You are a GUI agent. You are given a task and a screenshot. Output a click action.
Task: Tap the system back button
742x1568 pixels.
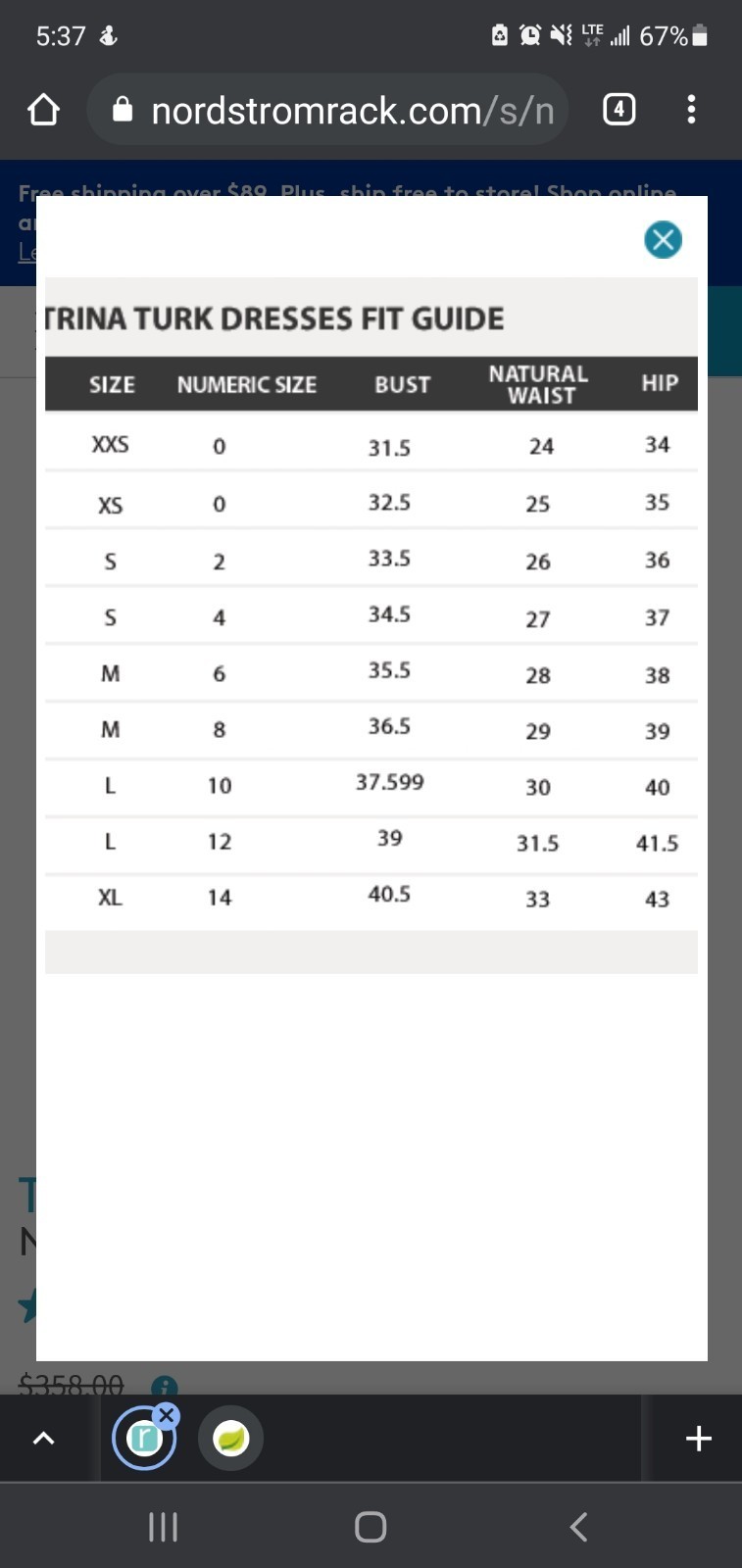578,1526
